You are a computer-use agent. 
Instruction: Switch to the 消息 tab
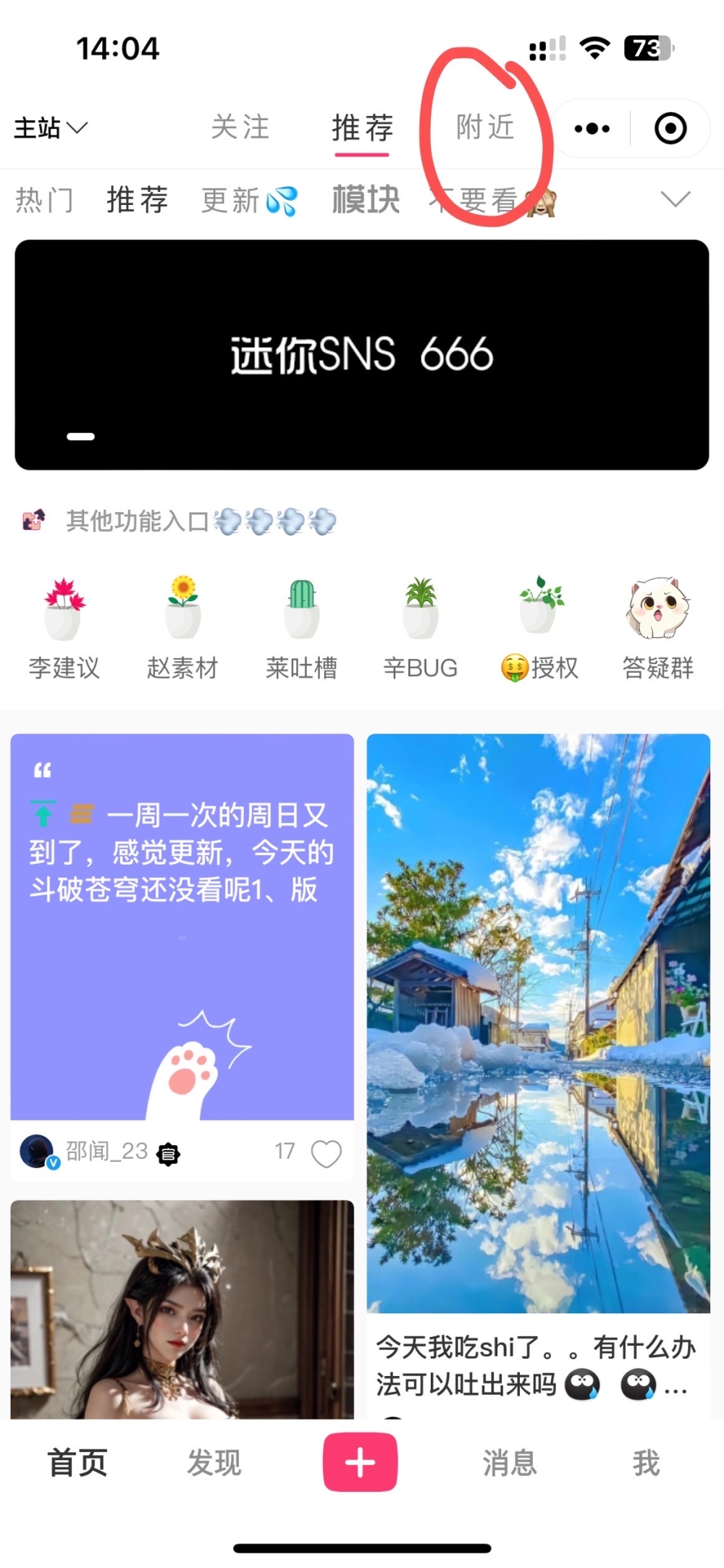[510, 1462]
